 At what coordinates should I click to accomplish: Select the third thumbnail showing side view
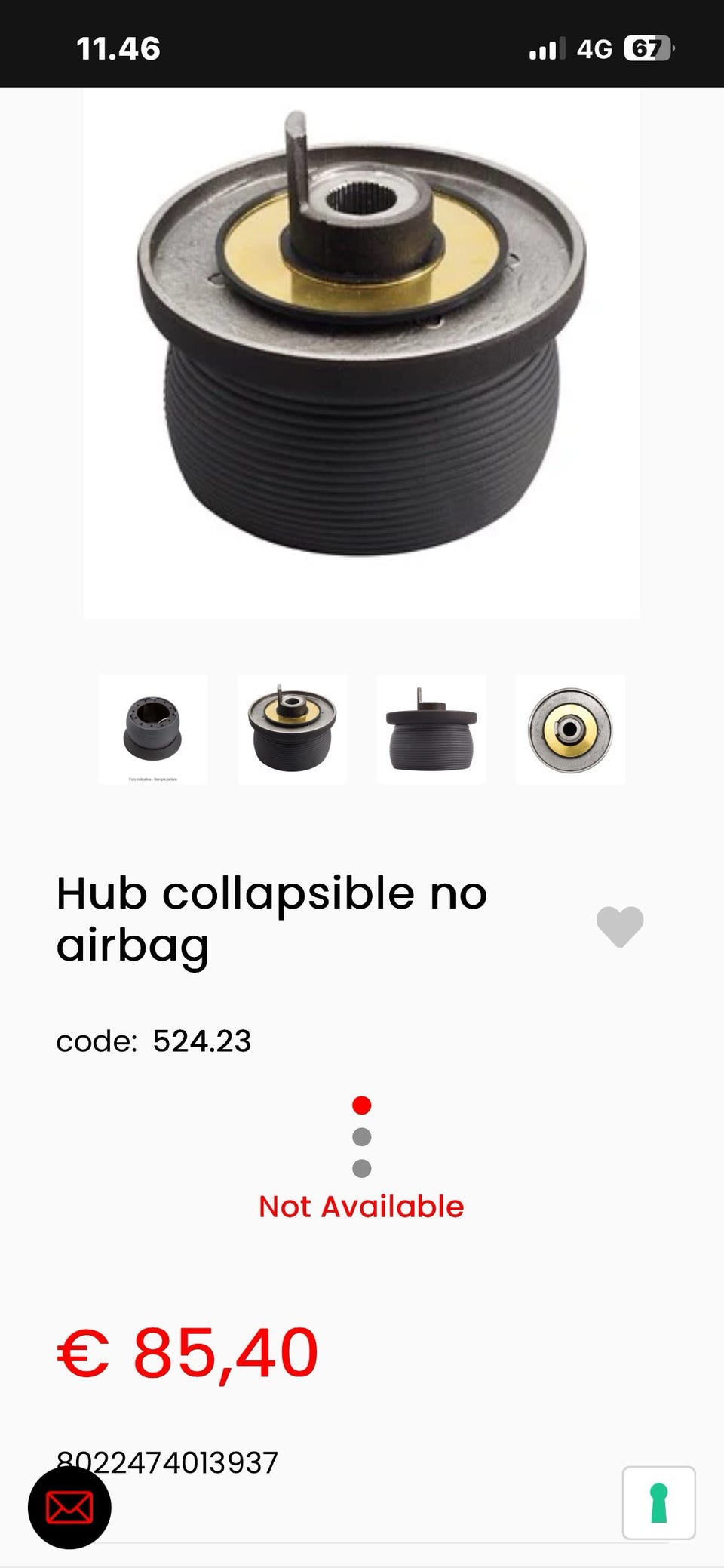[431, 730]
